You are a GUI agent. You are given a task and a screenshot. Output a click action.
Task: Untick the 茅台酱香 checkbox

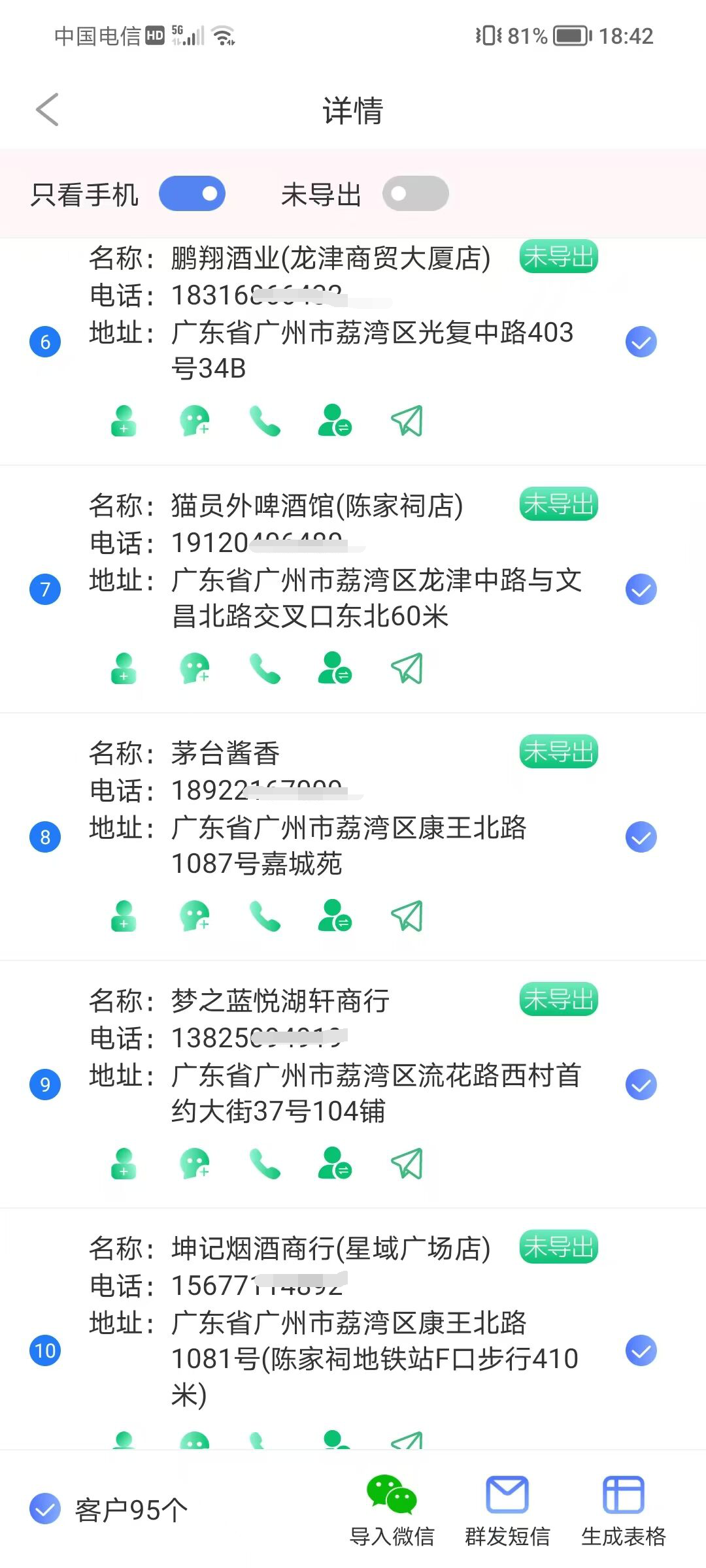point(641,837)
